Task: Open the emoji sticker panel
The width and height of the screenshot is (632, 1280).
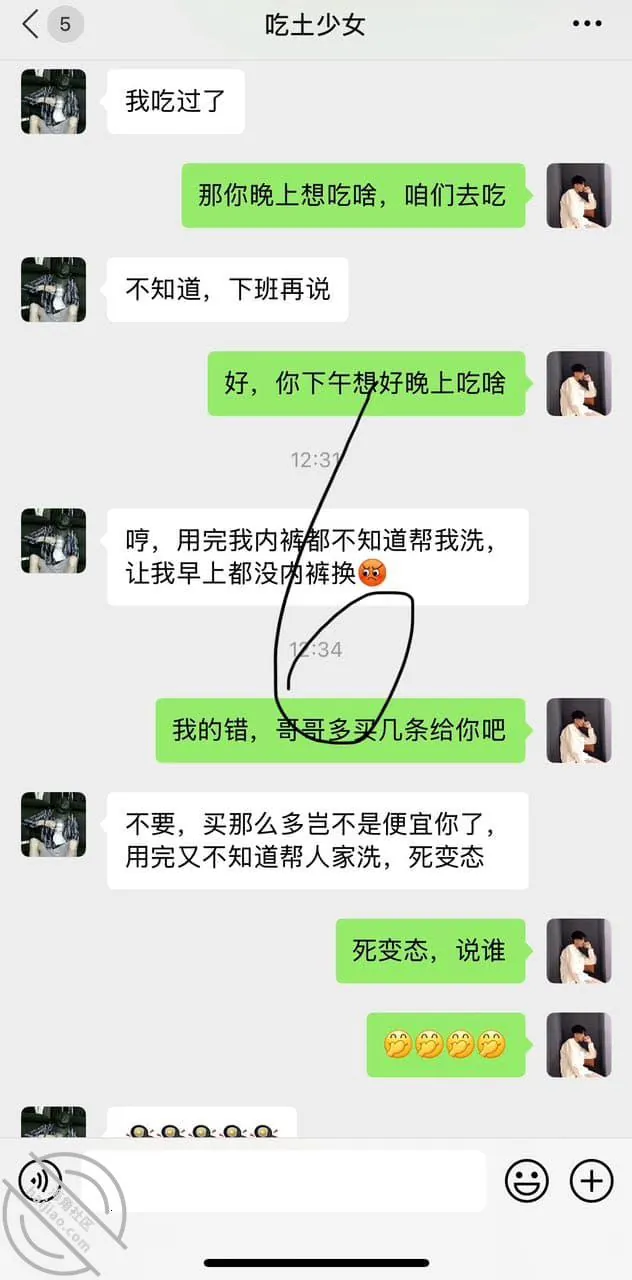Action: point(526,1181)
